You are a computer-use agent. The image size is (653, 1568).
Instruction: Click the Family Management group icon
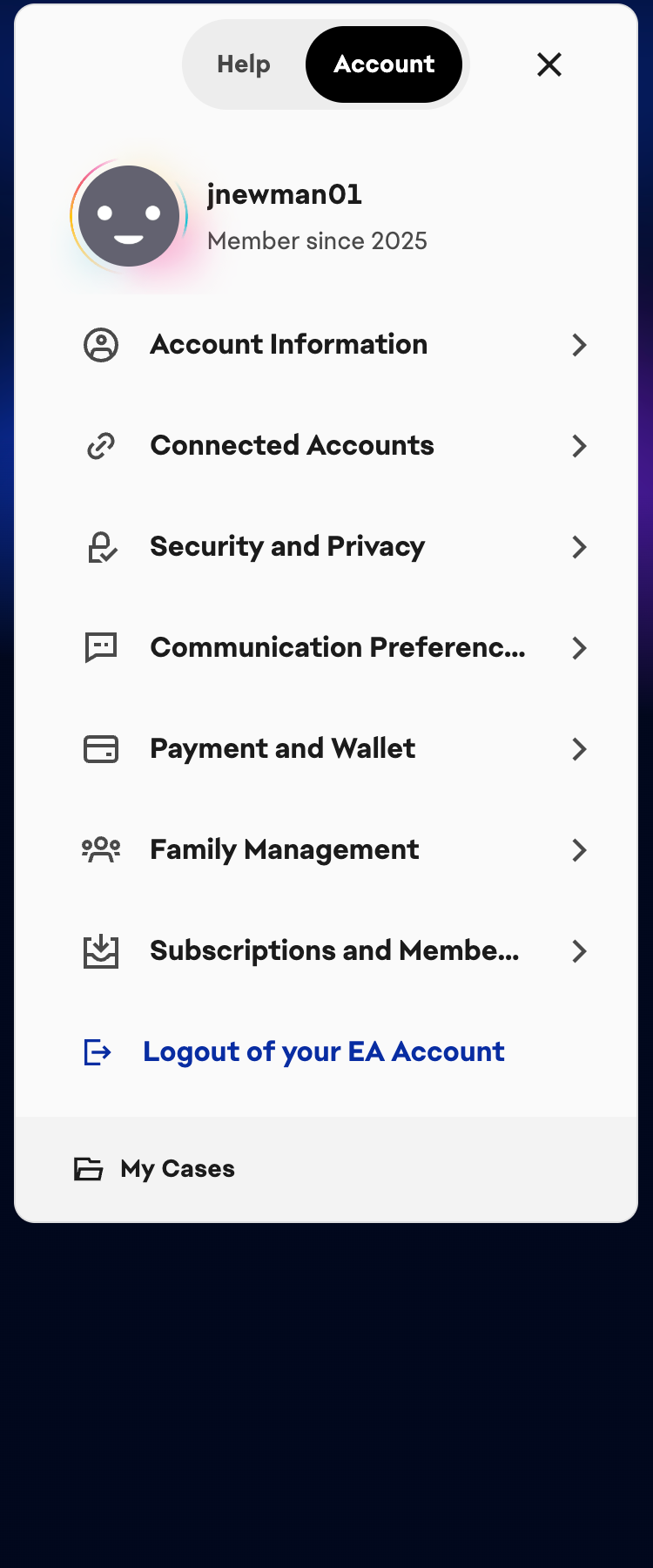[101, 850]
